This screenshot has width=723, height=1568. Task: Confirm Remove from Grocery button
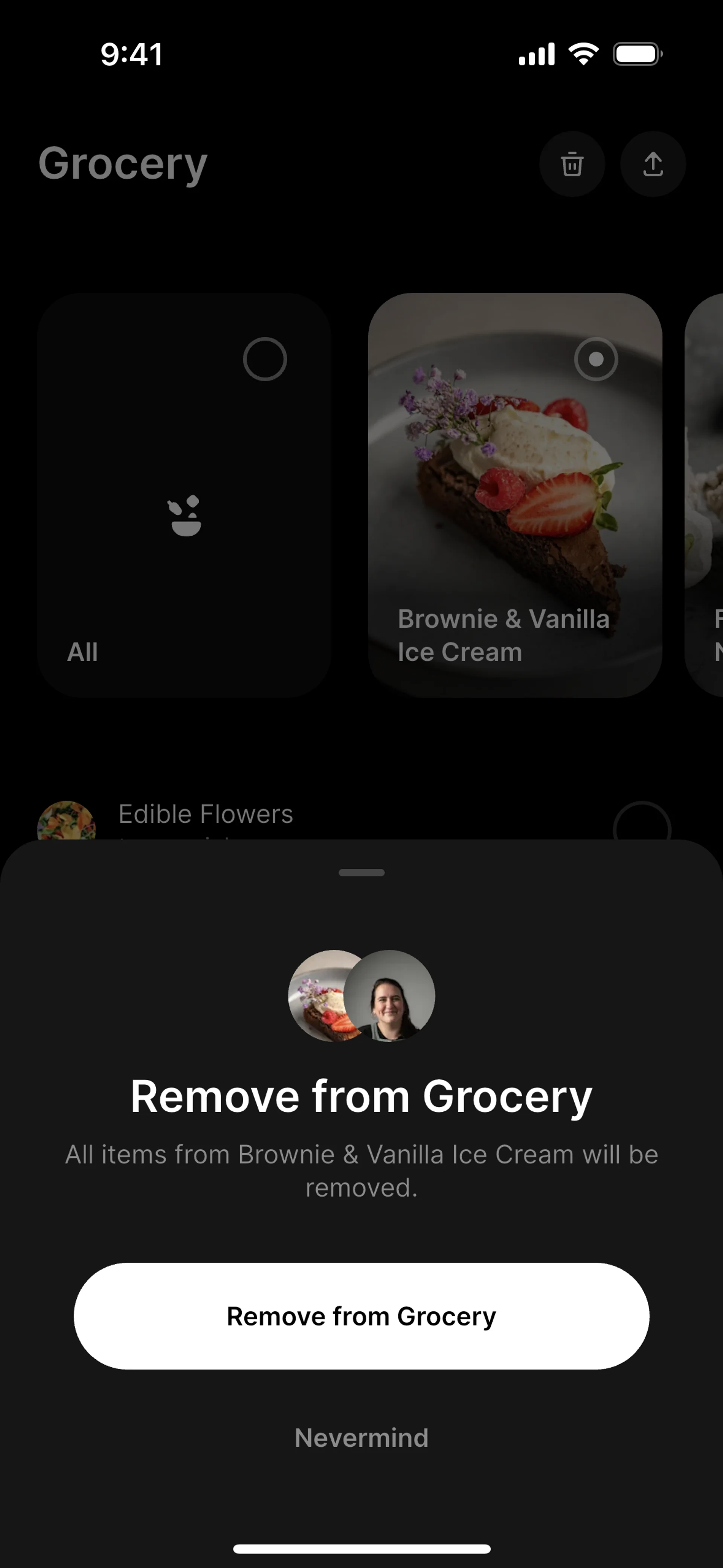coord(361,1316)
